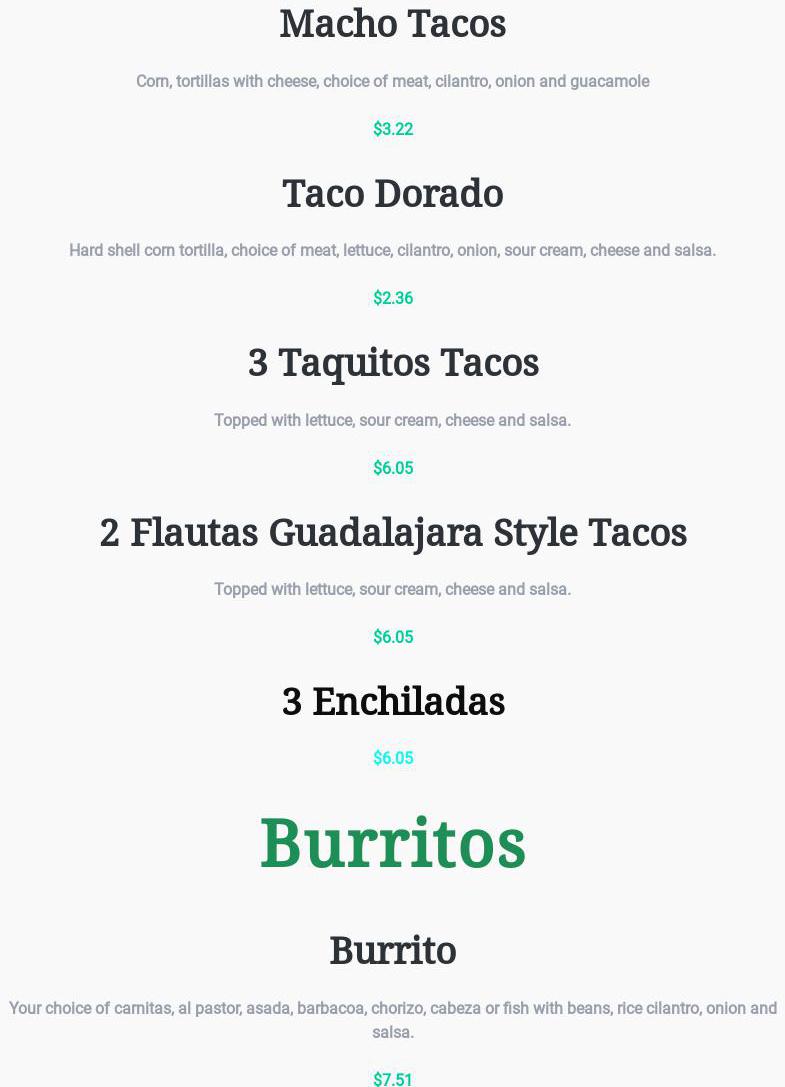
Task: Open the Macho Tacos menu item
Action: tap(392, 25)
